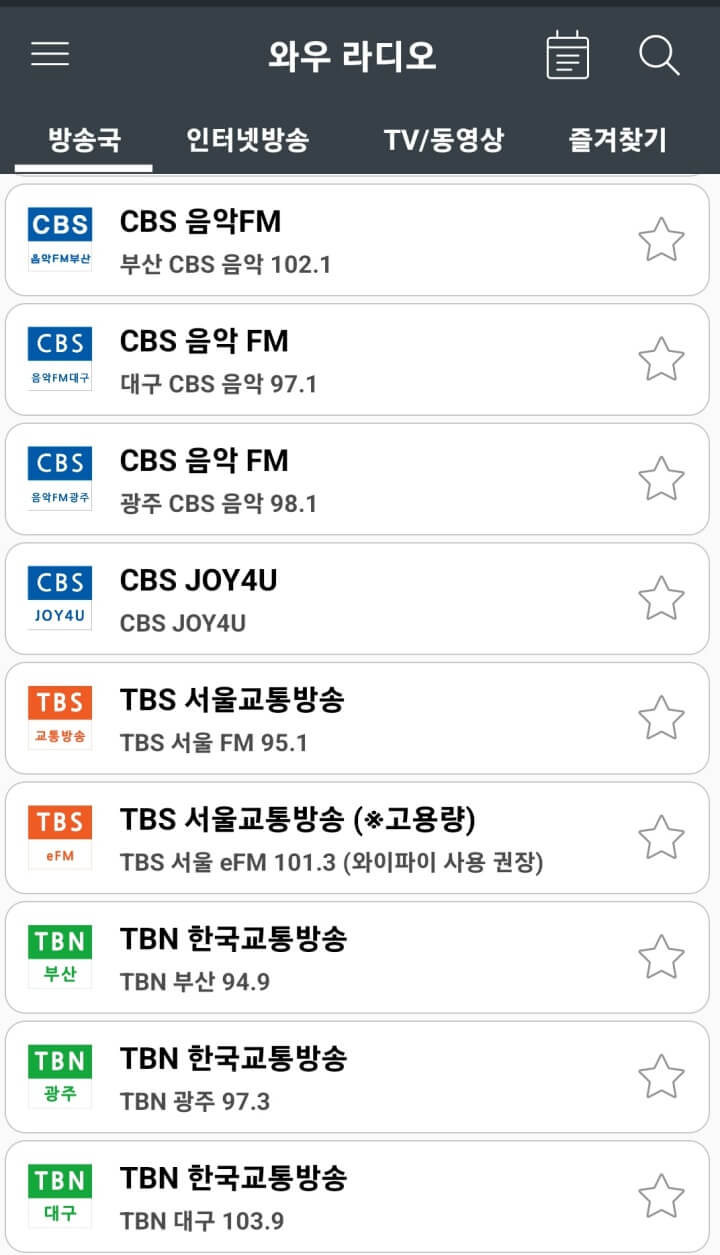Switch to the 즐겨찾기 tab
This screenshot has height=1255, width=720.
[617, 140]
